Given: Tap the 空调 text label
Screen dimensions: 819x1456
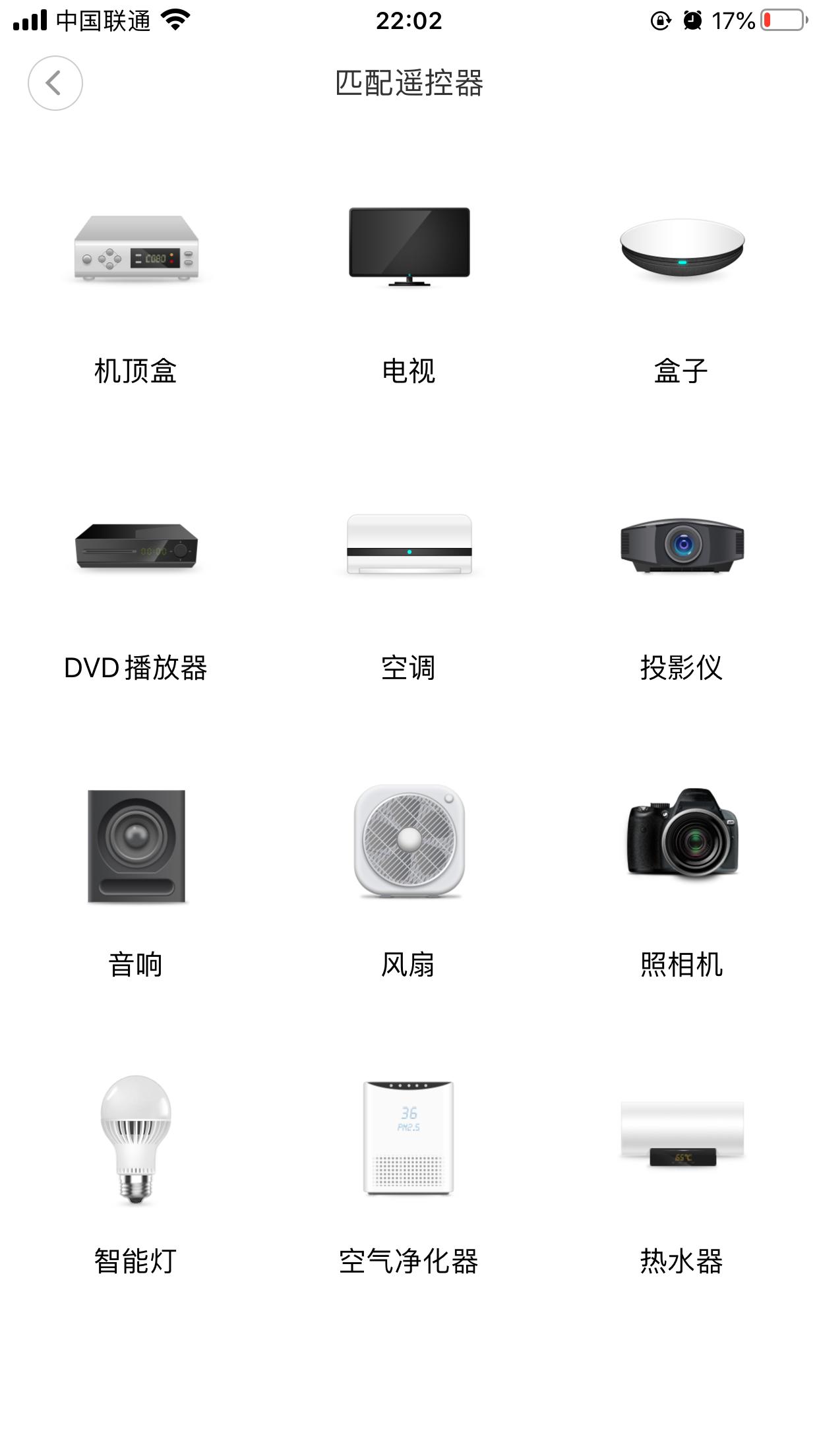Looking at the screenshot, I should [x=409, y=667].
